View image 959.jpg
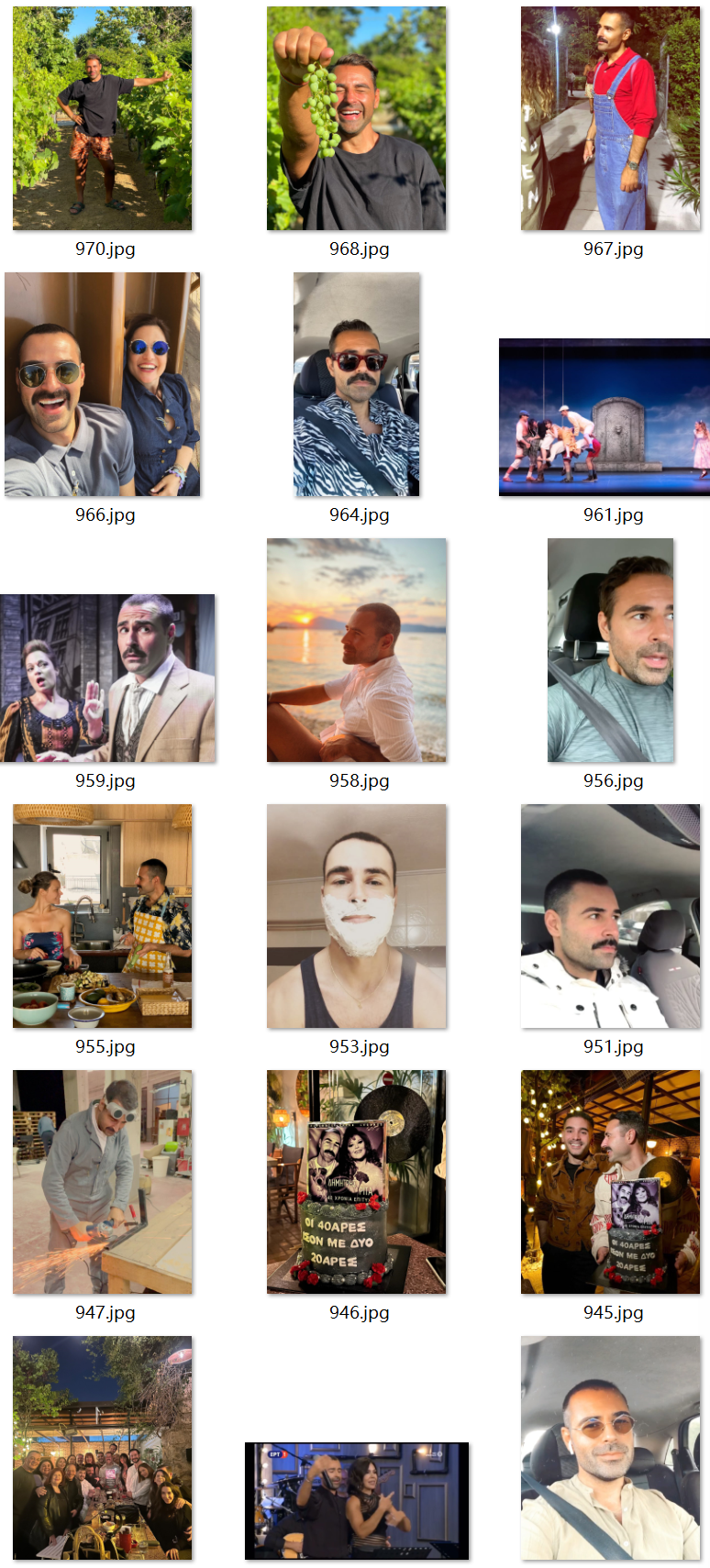This screenshot has height=1568, width=710. pyautogui.click(x=108, y=678)
